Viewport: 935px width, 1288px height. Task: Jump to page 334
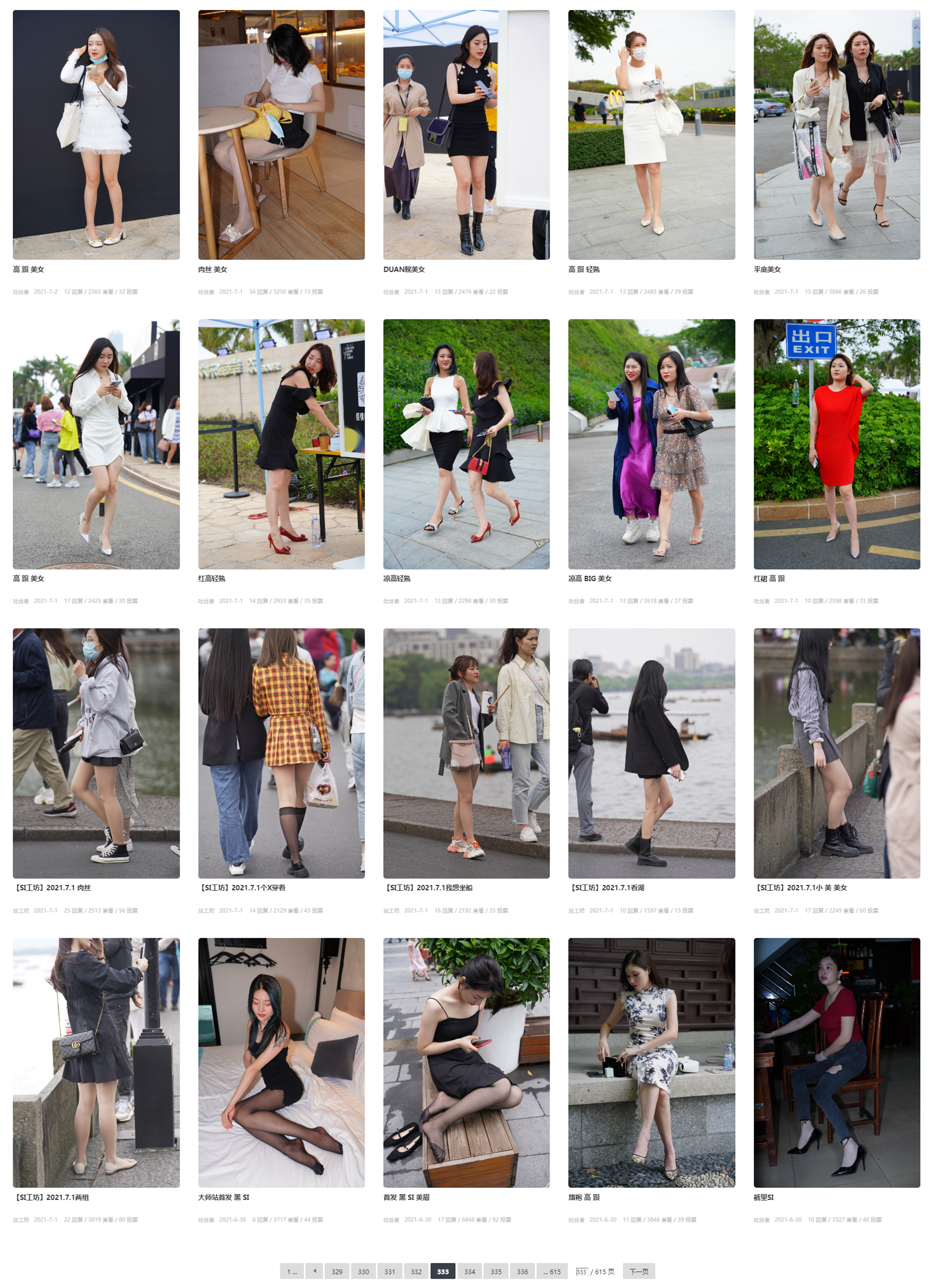470,1272
